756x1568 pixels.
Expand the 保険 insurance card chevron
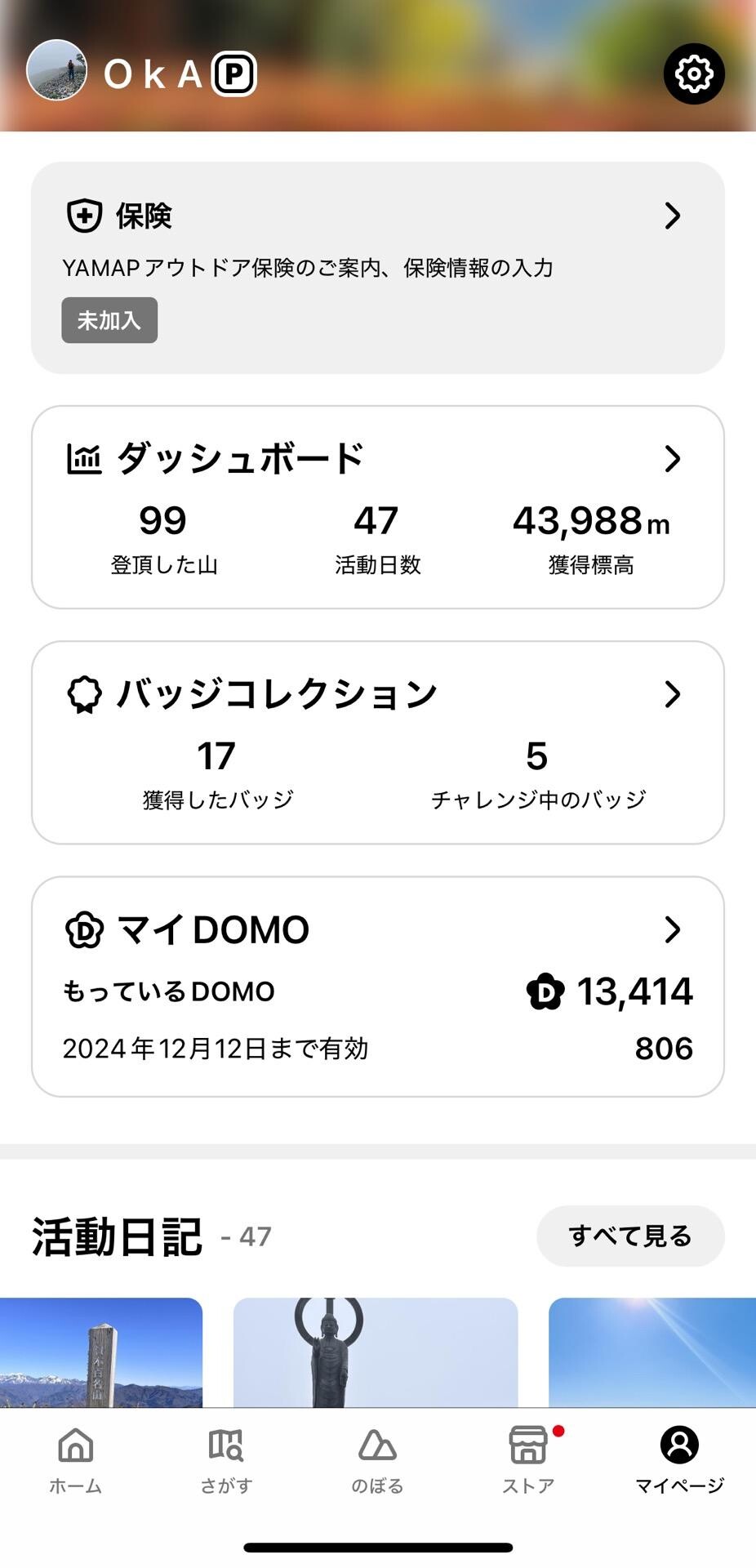tap(673, 215)
